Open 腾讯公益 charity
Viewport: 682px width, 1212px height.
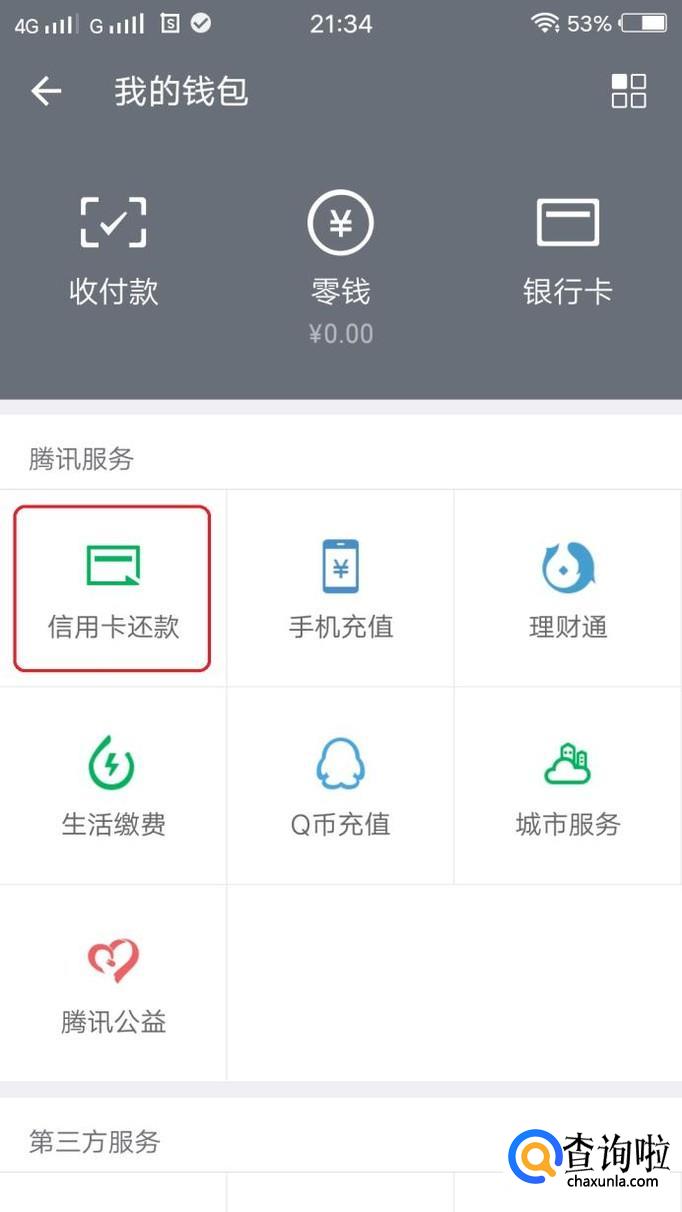click(113, 983)
